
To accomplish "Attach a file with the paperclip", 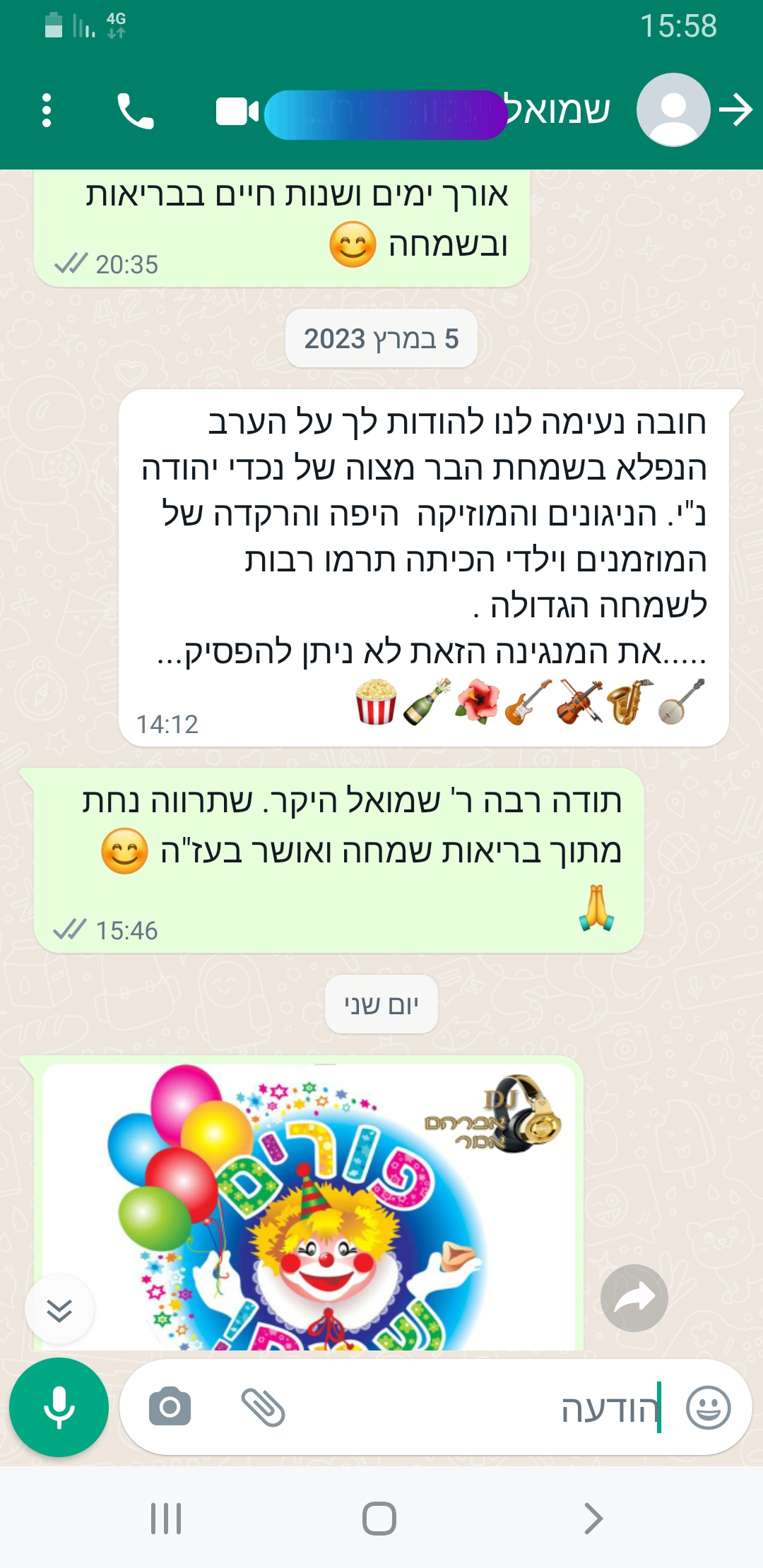I will click(263, 1407).
